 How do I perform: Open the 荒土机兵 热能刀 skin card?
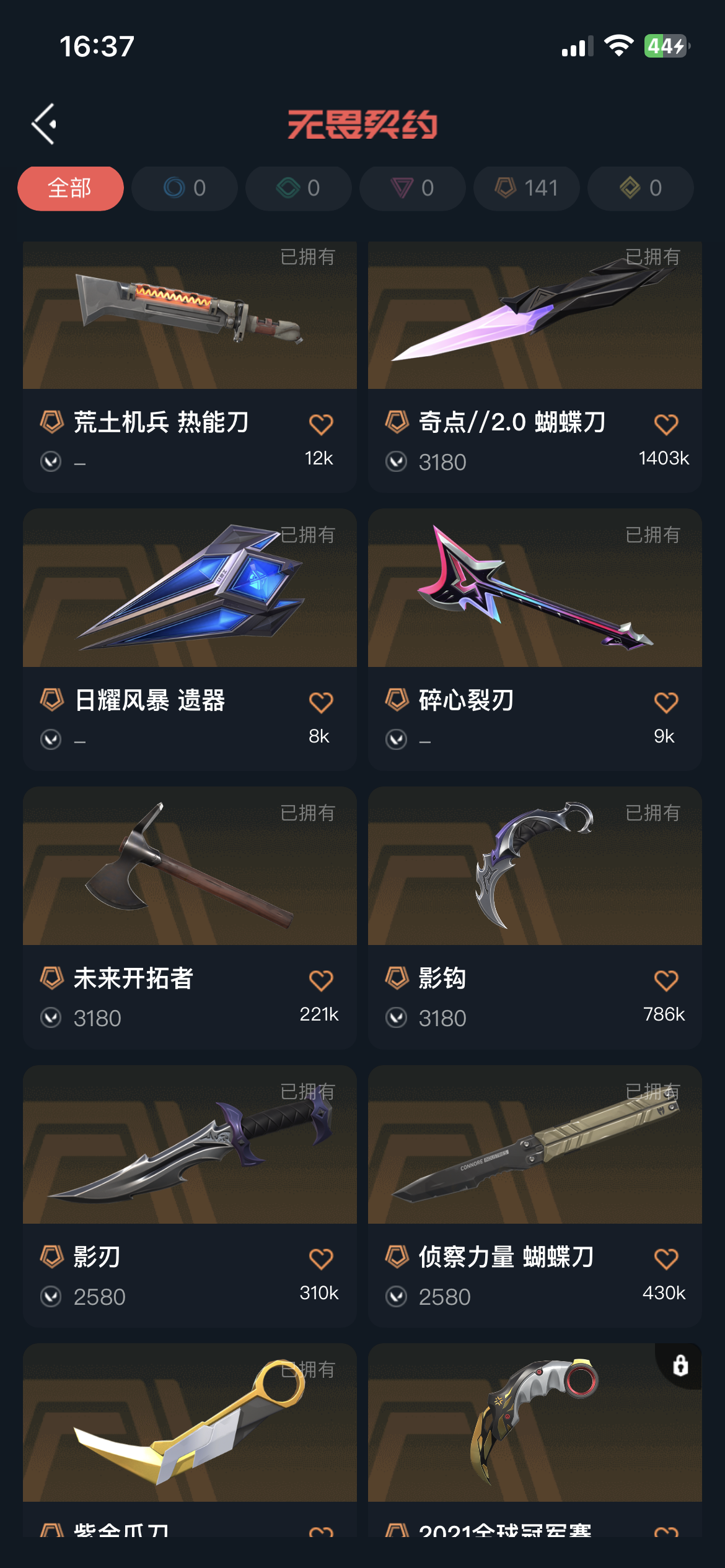pyautogui.click(x=190, y=367)
